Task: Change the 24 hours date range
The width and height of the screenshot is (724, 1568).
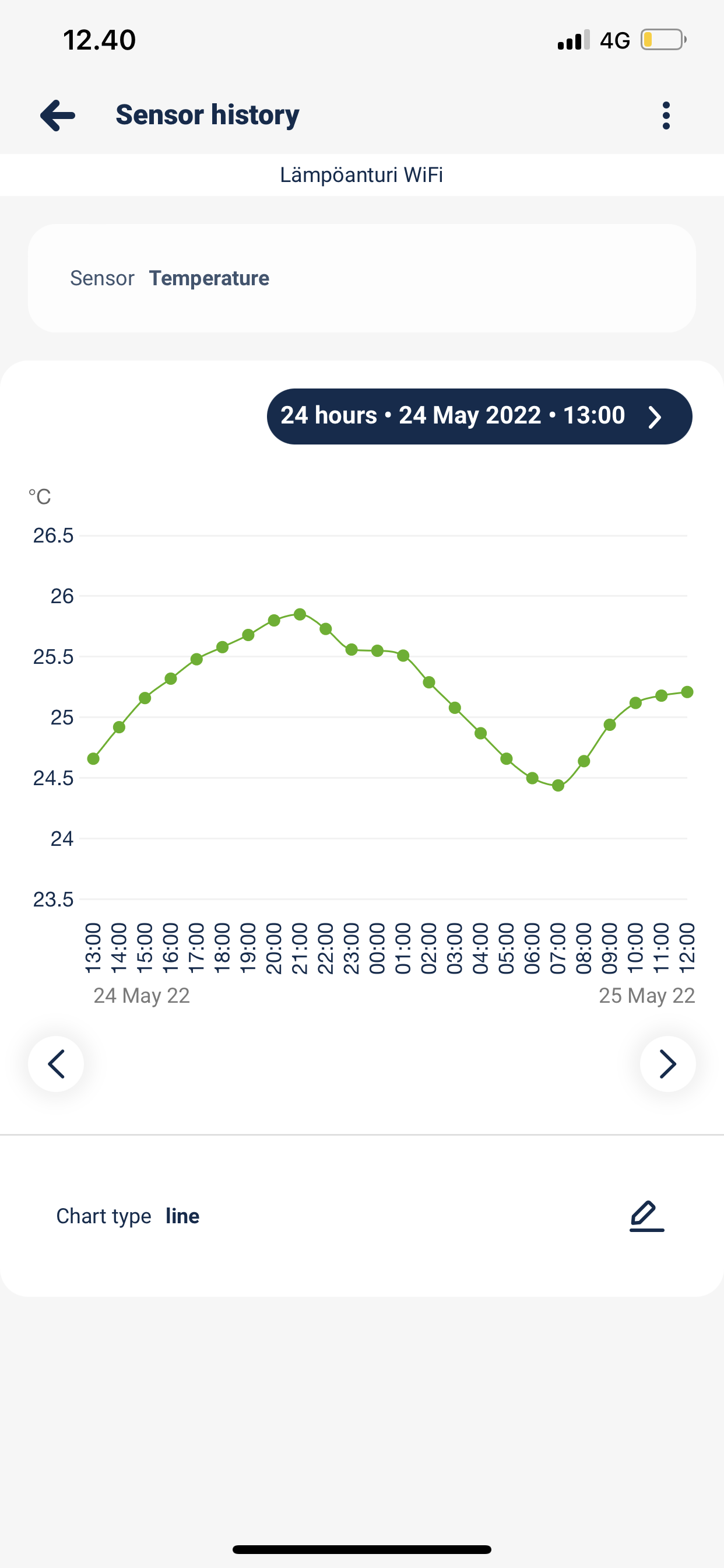Action: pos(479,416)
